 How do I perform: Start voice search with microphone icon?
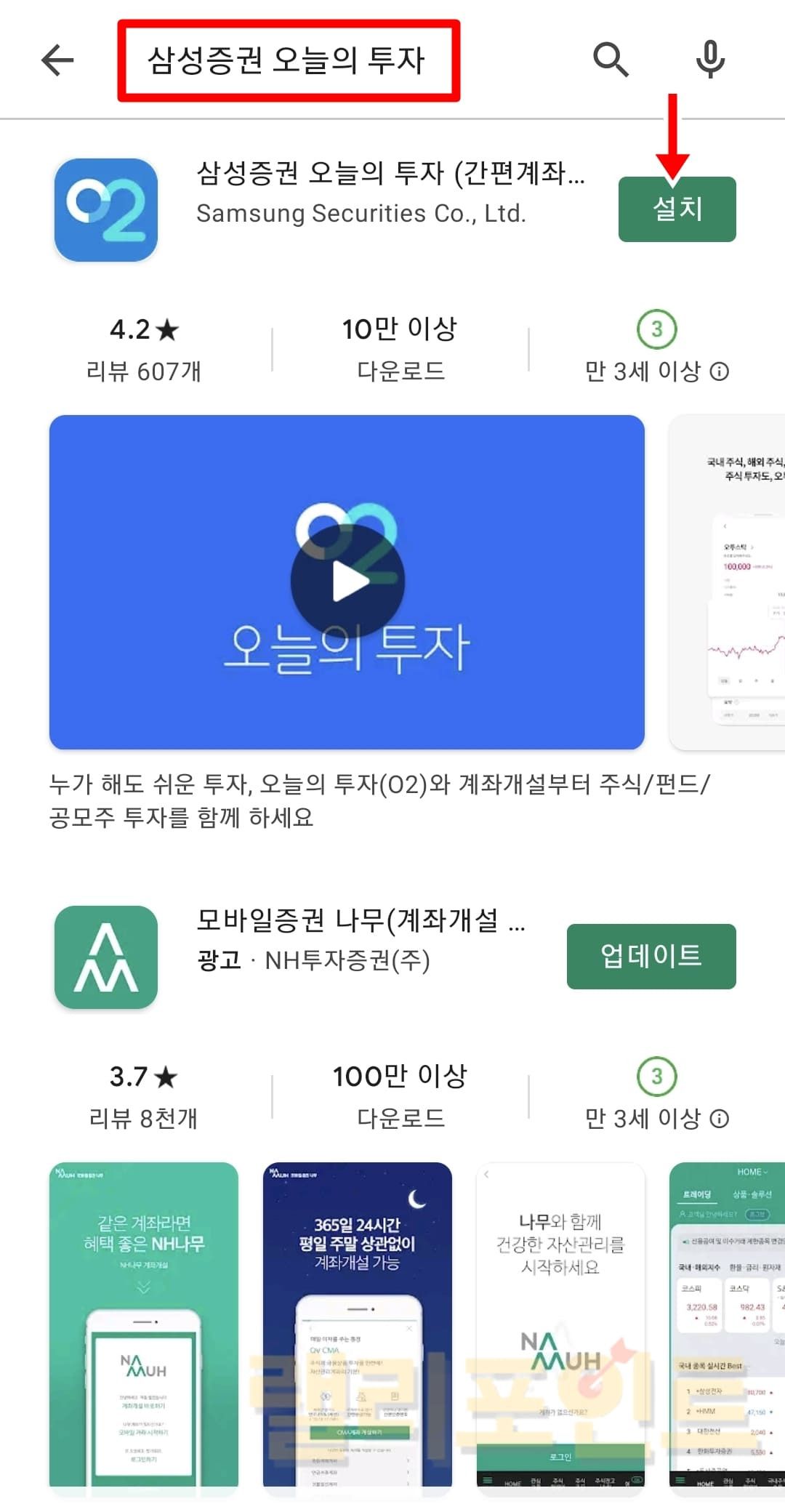pos(709,60)
